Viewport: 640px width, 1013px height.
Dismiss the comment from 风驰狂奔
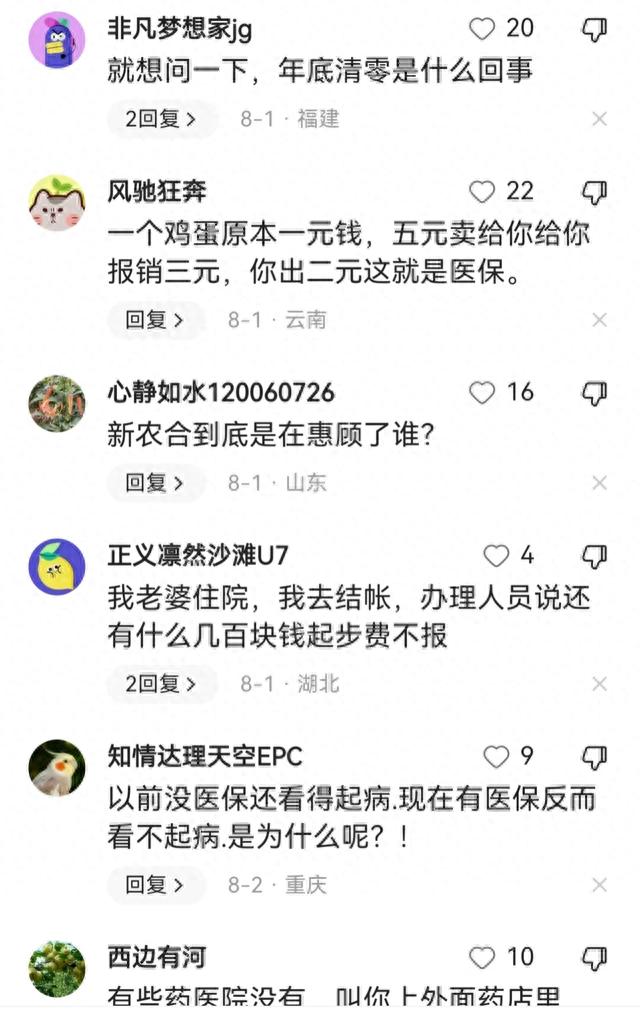pyautogui.click(x=599, y=320)
